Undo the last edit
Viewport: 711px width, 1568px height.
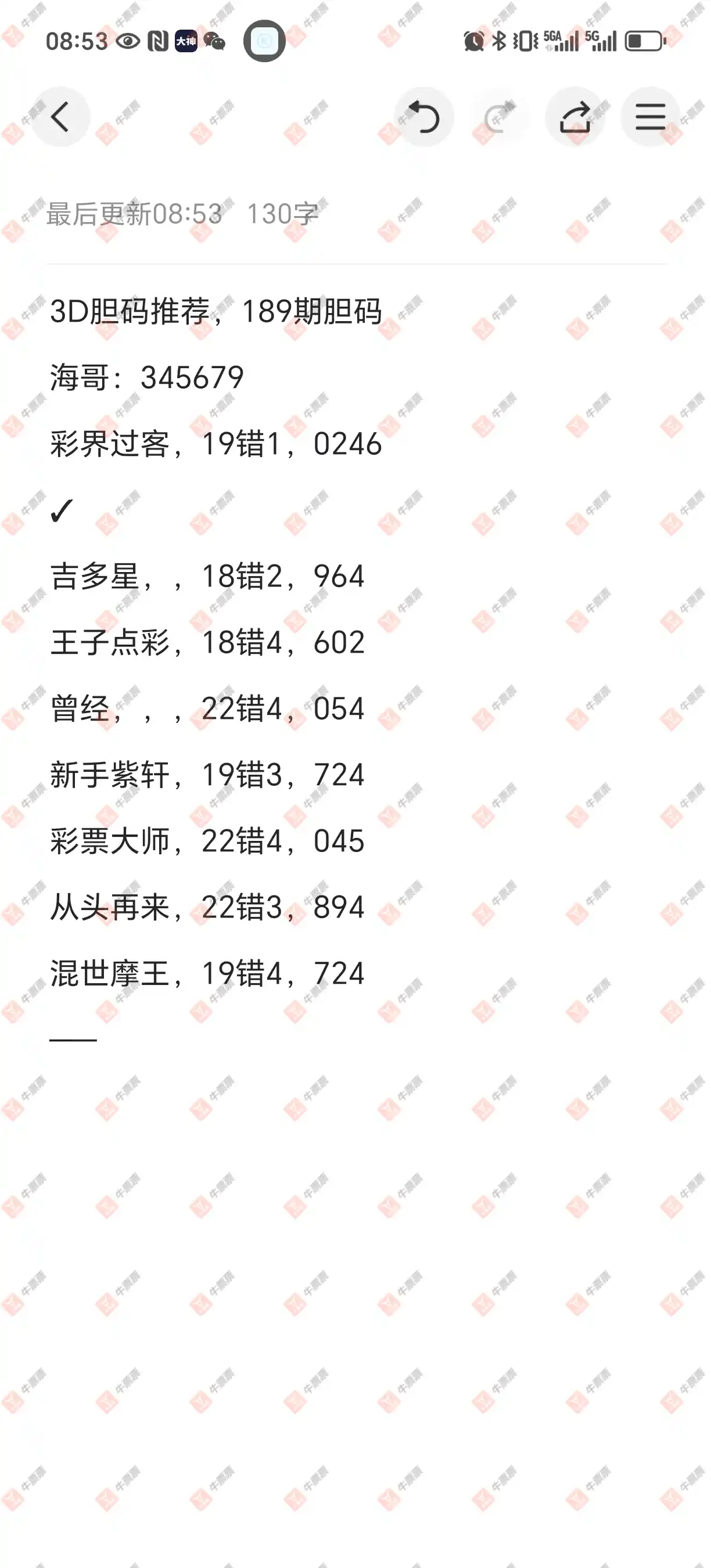click(423, 117)
